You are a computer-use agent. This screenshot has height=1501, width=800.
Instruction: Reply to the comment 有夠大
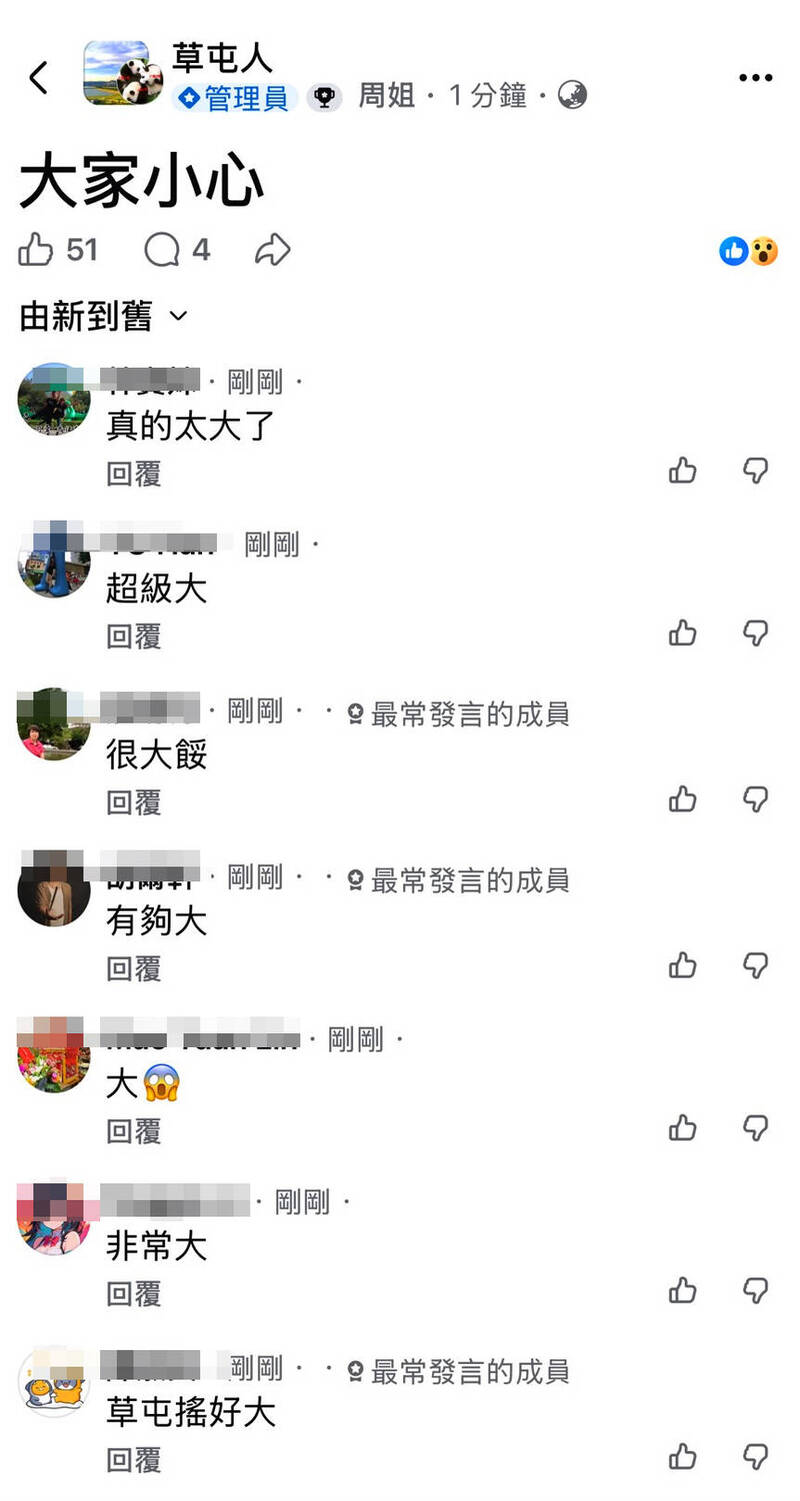[x=134, y=968]
